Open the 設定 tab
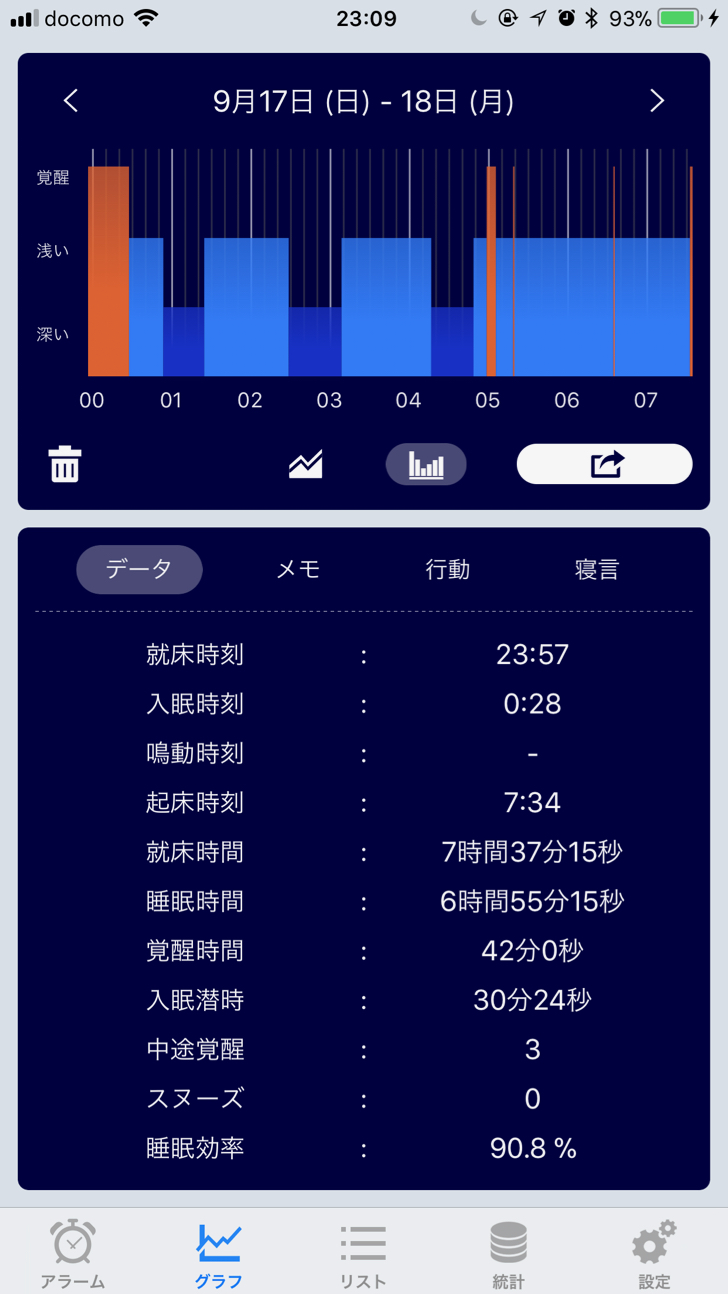 [654, 1253]
